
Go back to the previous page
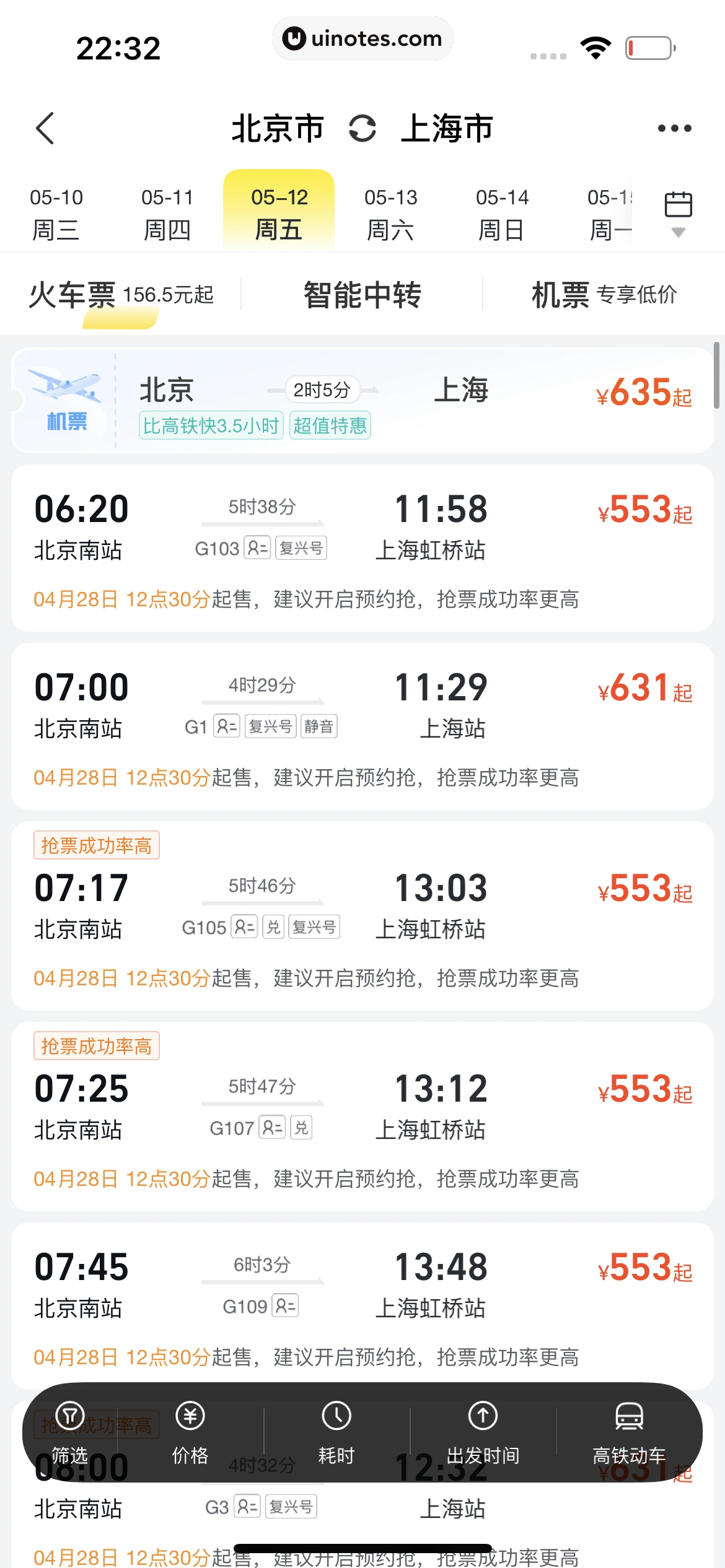tap(45, 128)
